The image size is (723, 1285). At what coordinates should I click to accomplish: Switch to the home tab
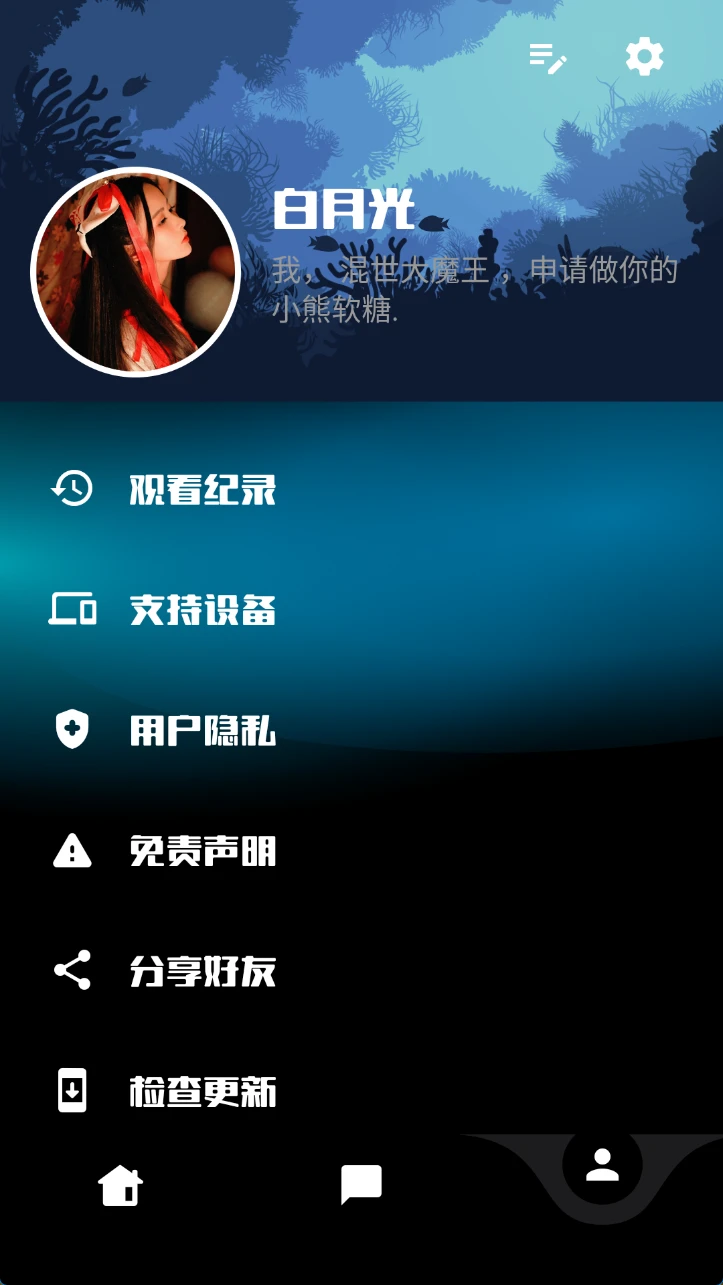click(120, 1186)
